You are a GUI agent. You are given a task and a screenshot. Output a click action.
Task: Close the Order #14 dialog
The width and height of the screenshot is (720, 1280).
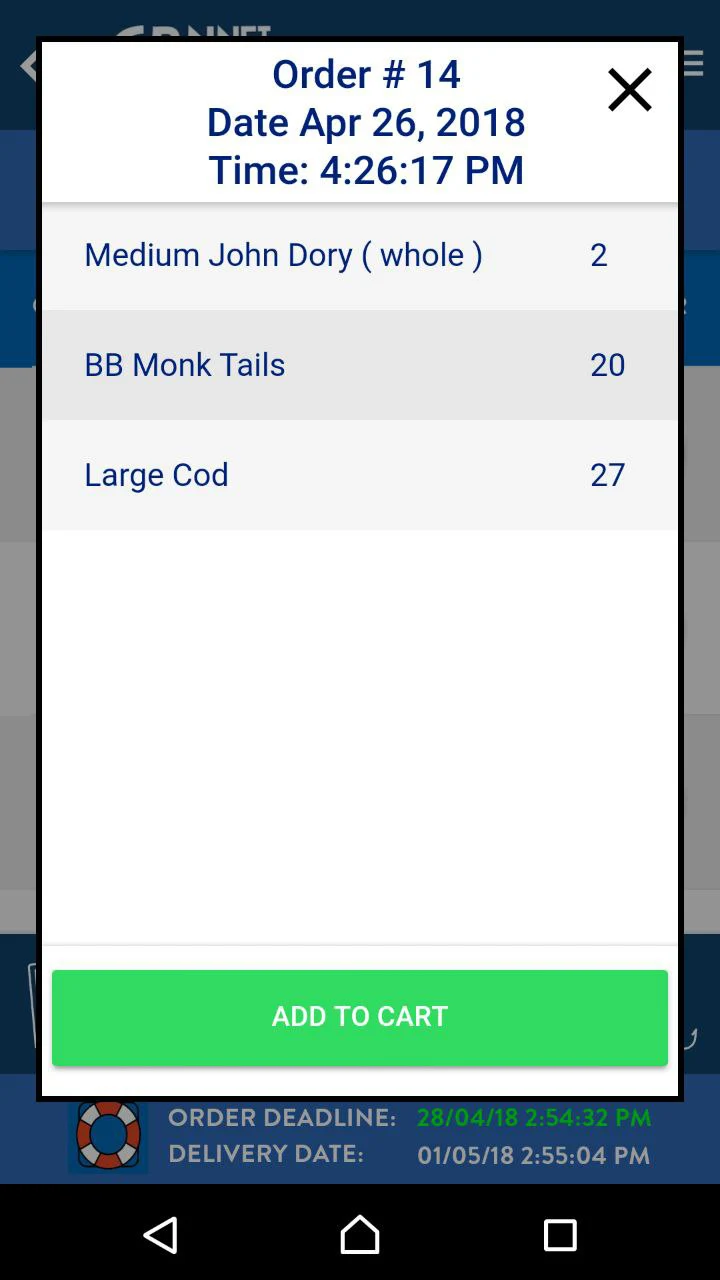pyautogui.click(x=630, y=90)
